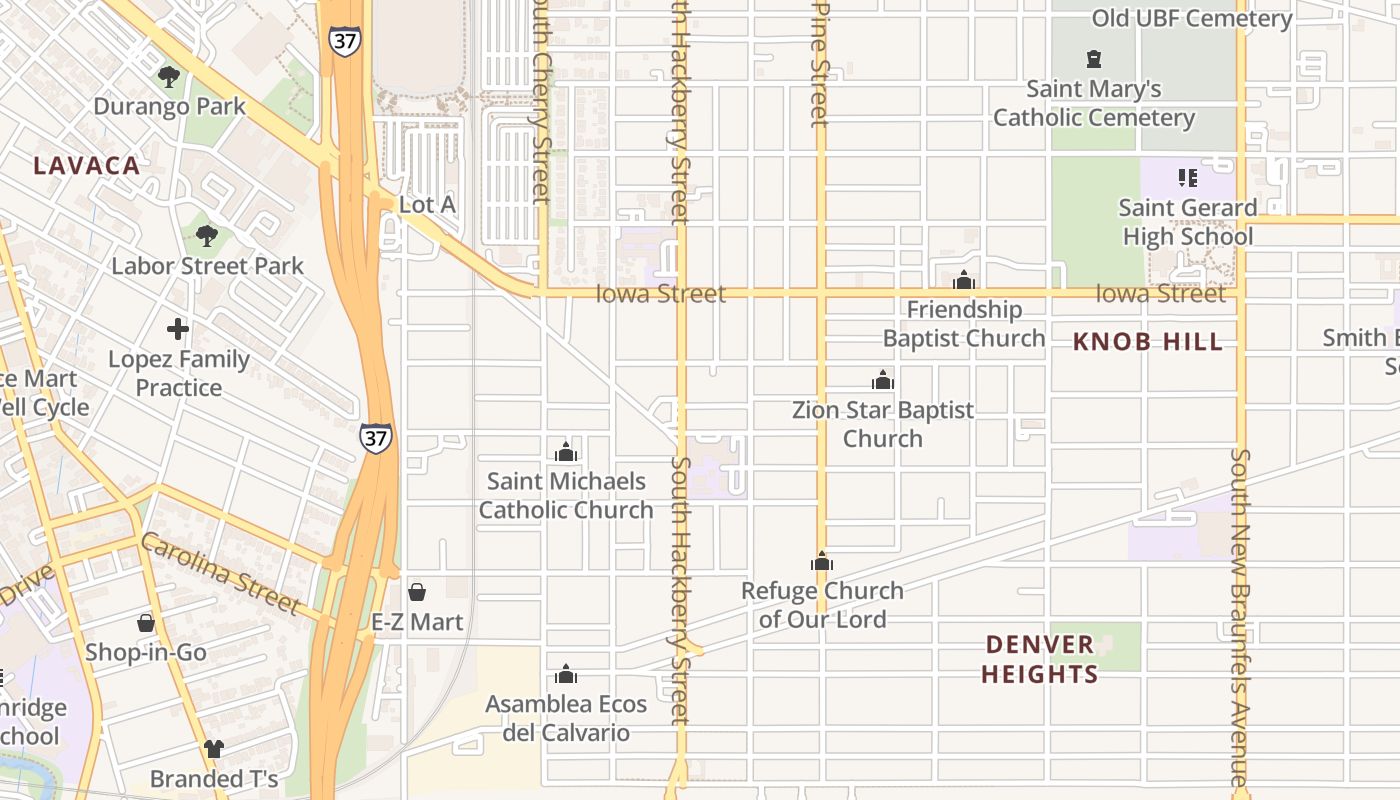Select the Branded T's clothing marker

click(213, 748)
